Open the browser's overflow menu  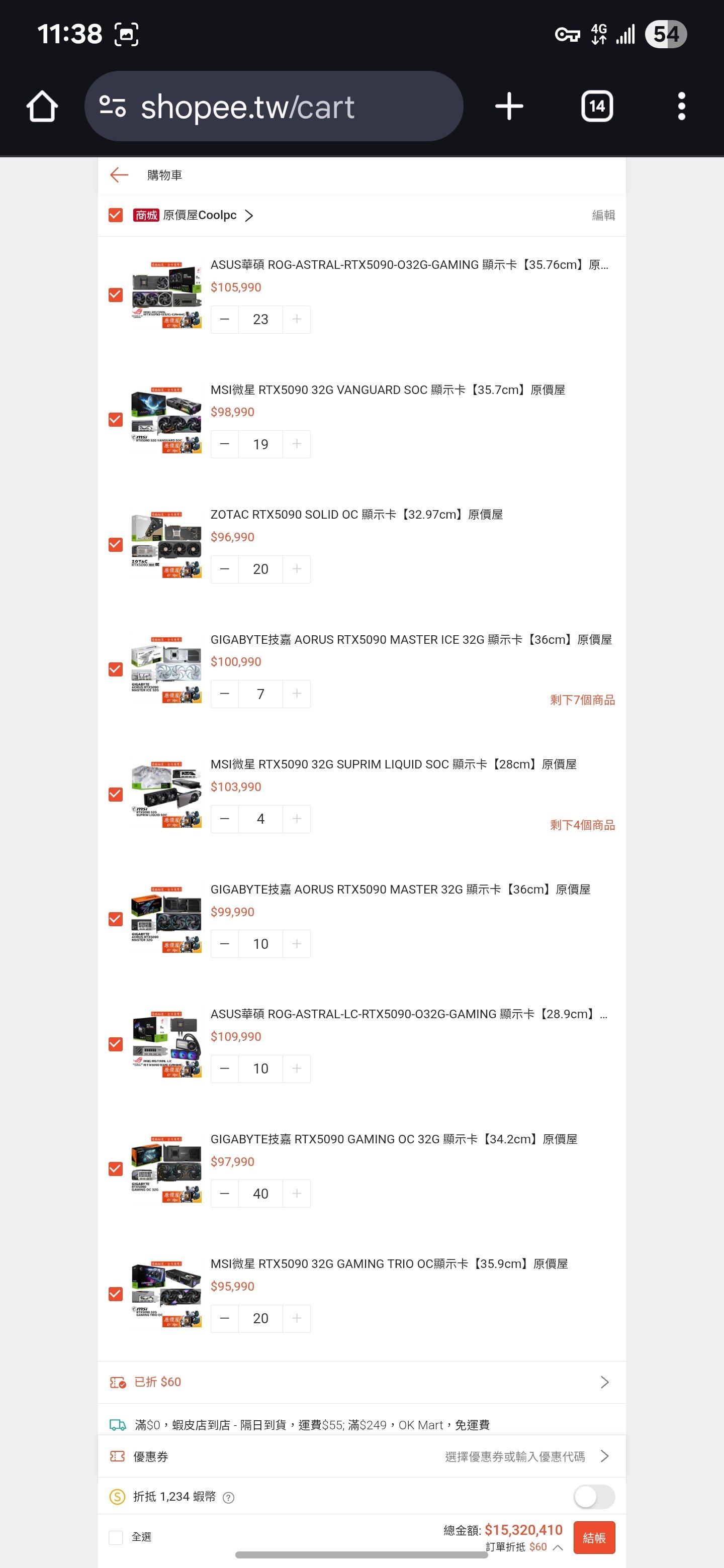pyautogui.click(x=681, y=107)
